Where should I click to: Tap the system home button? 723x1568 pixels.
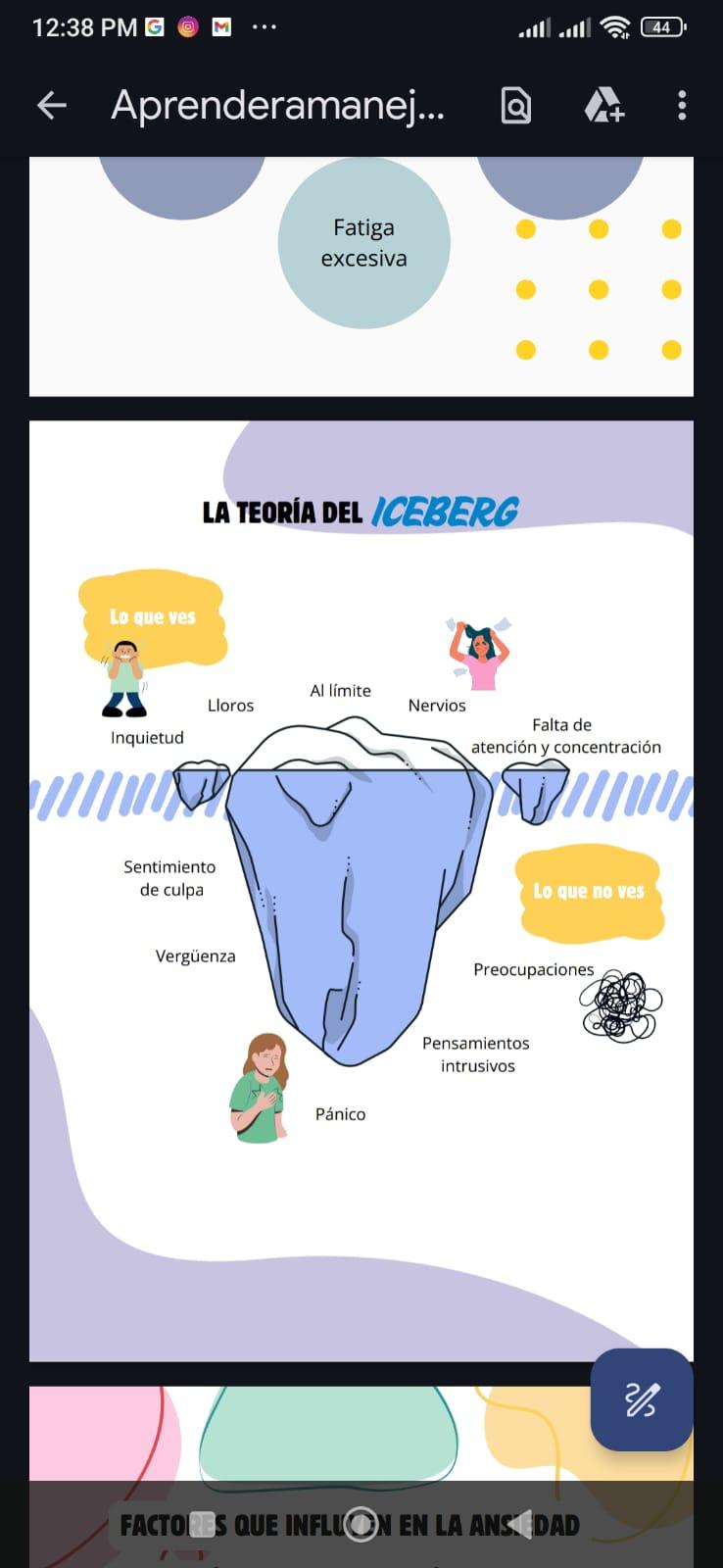pos(361,1524)
